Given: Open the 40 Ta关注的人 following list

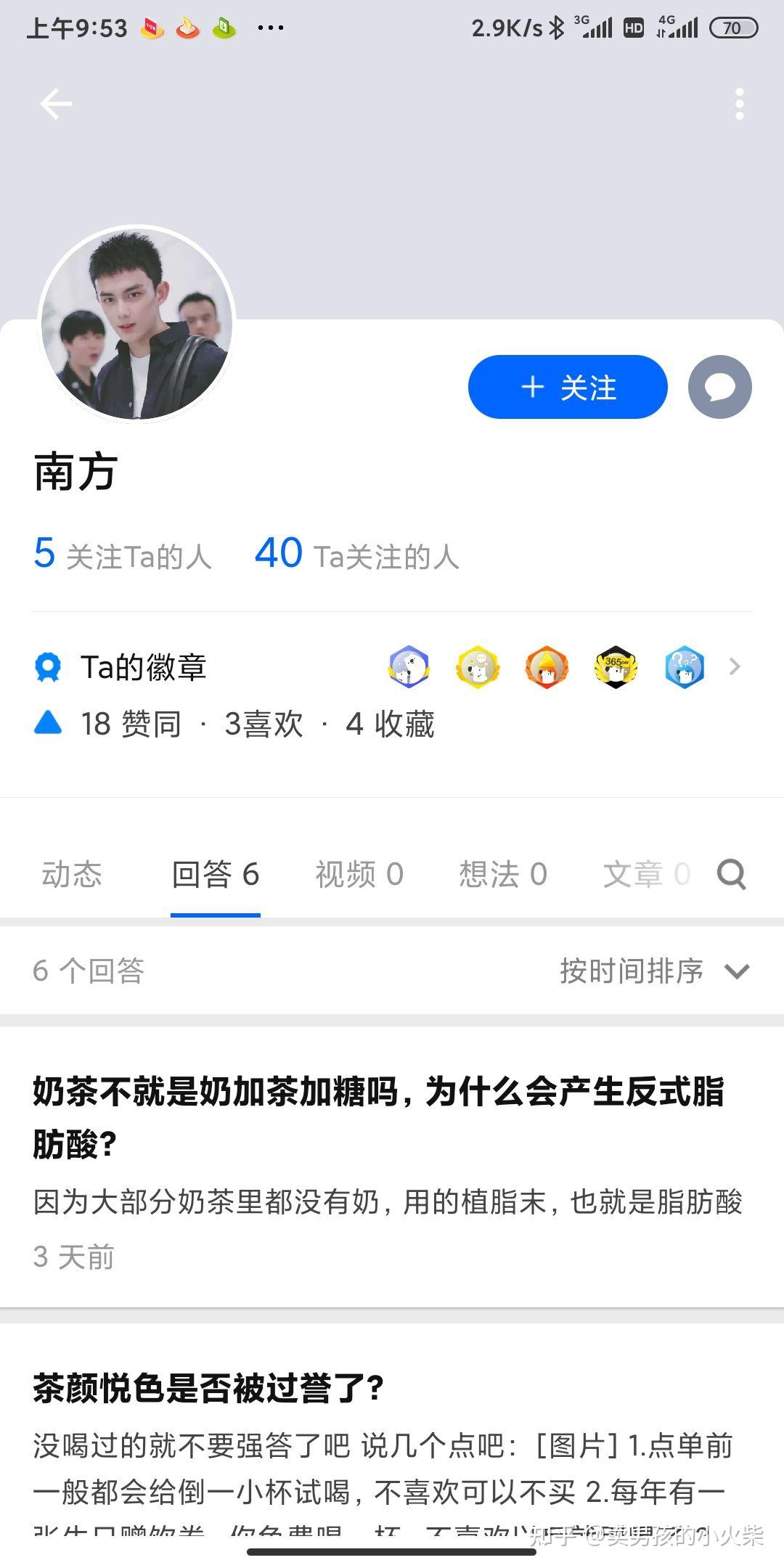Looking at the screenshot, I should tap(356, 555).
